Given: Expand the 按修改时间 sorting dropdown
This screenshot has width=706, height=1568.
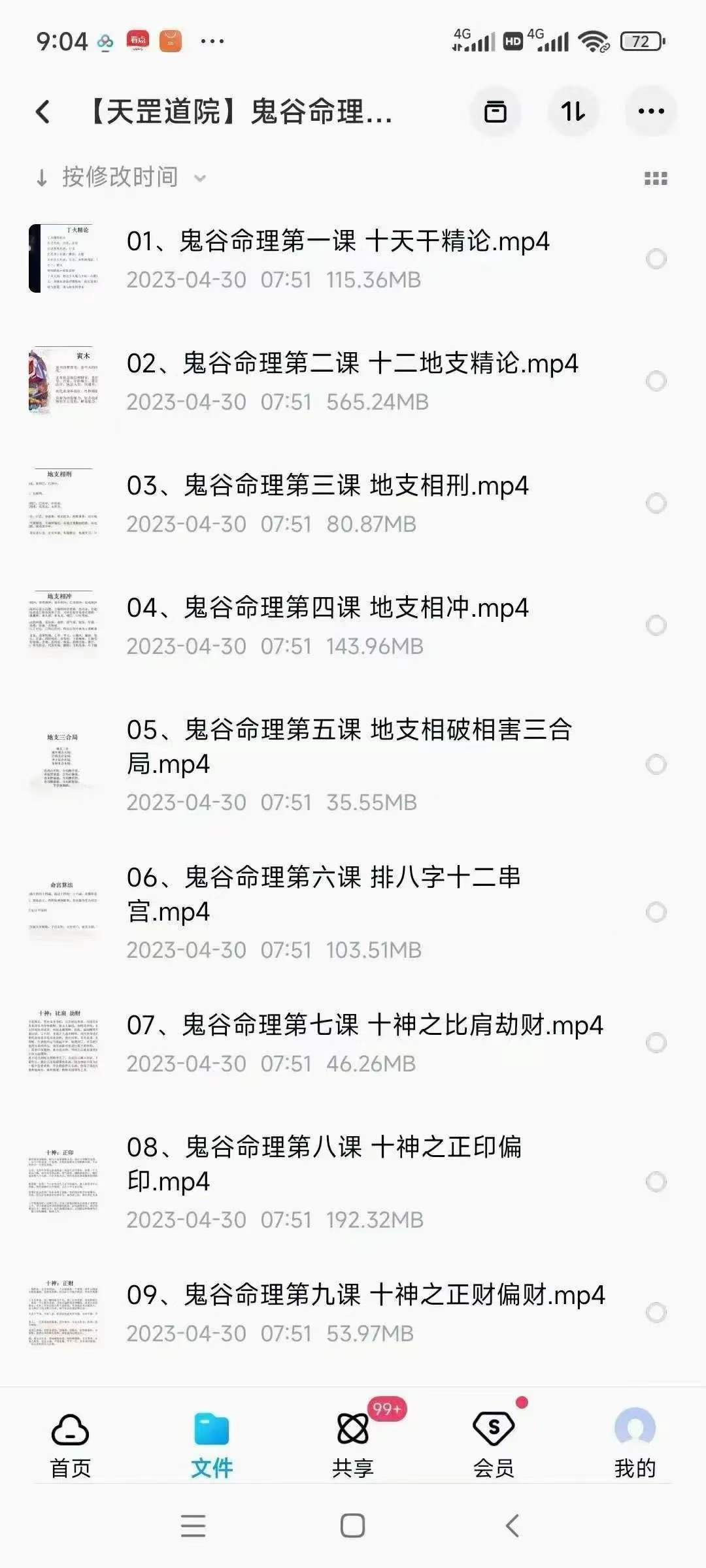Looking at the screenshot, I should [x=201, y=176].
